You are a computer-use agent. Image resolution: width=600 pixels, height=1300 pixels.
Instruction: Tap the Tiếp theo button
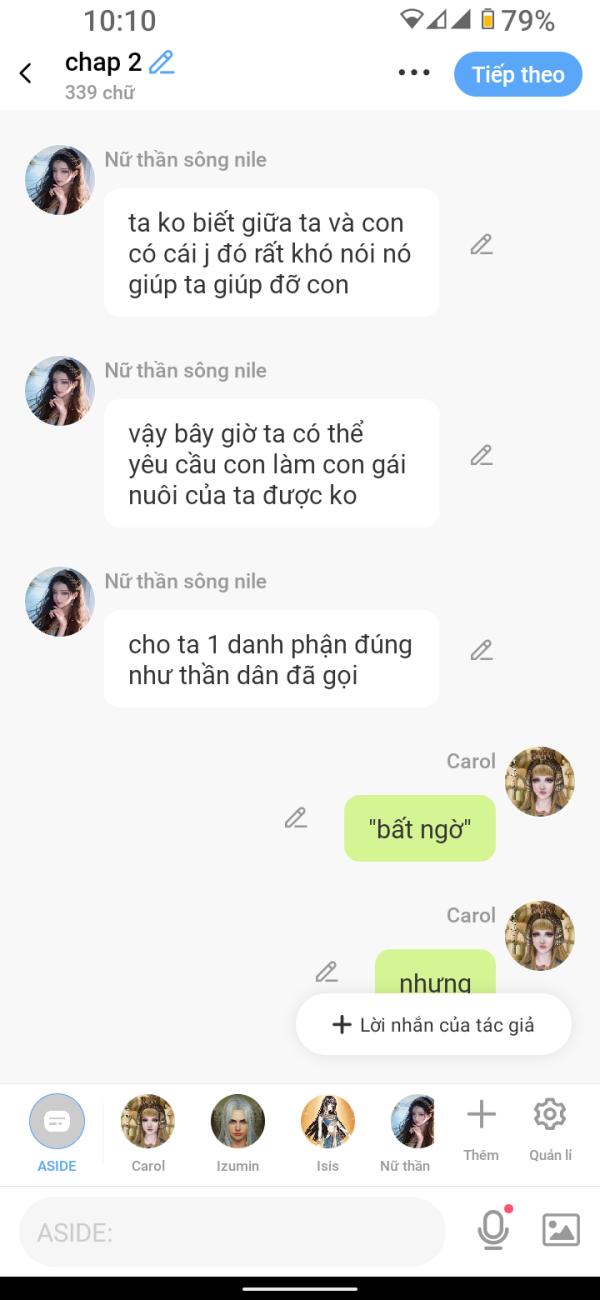pyautogui.click(x=518, y=74)
